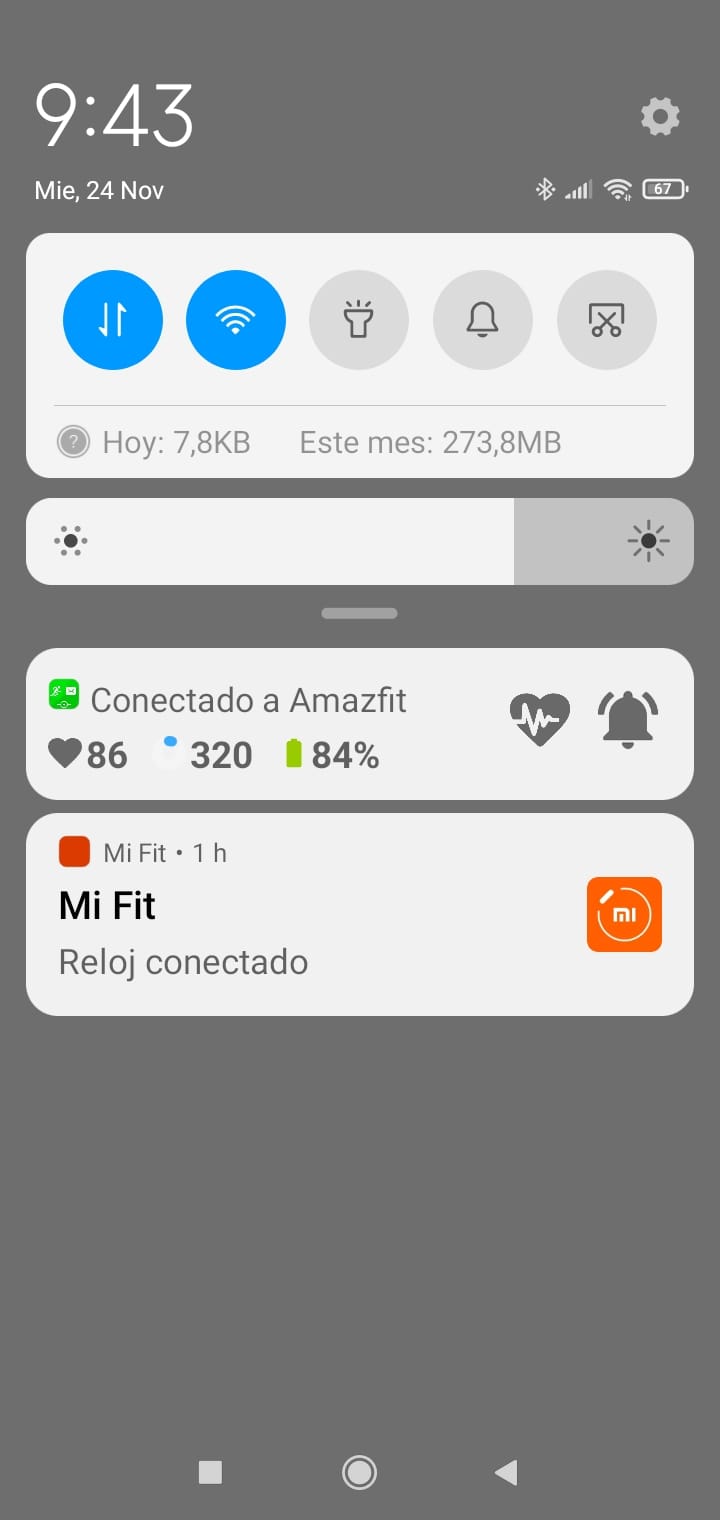Go to the home screen
Screen dimensions: 720x1520
(359, 1472)
